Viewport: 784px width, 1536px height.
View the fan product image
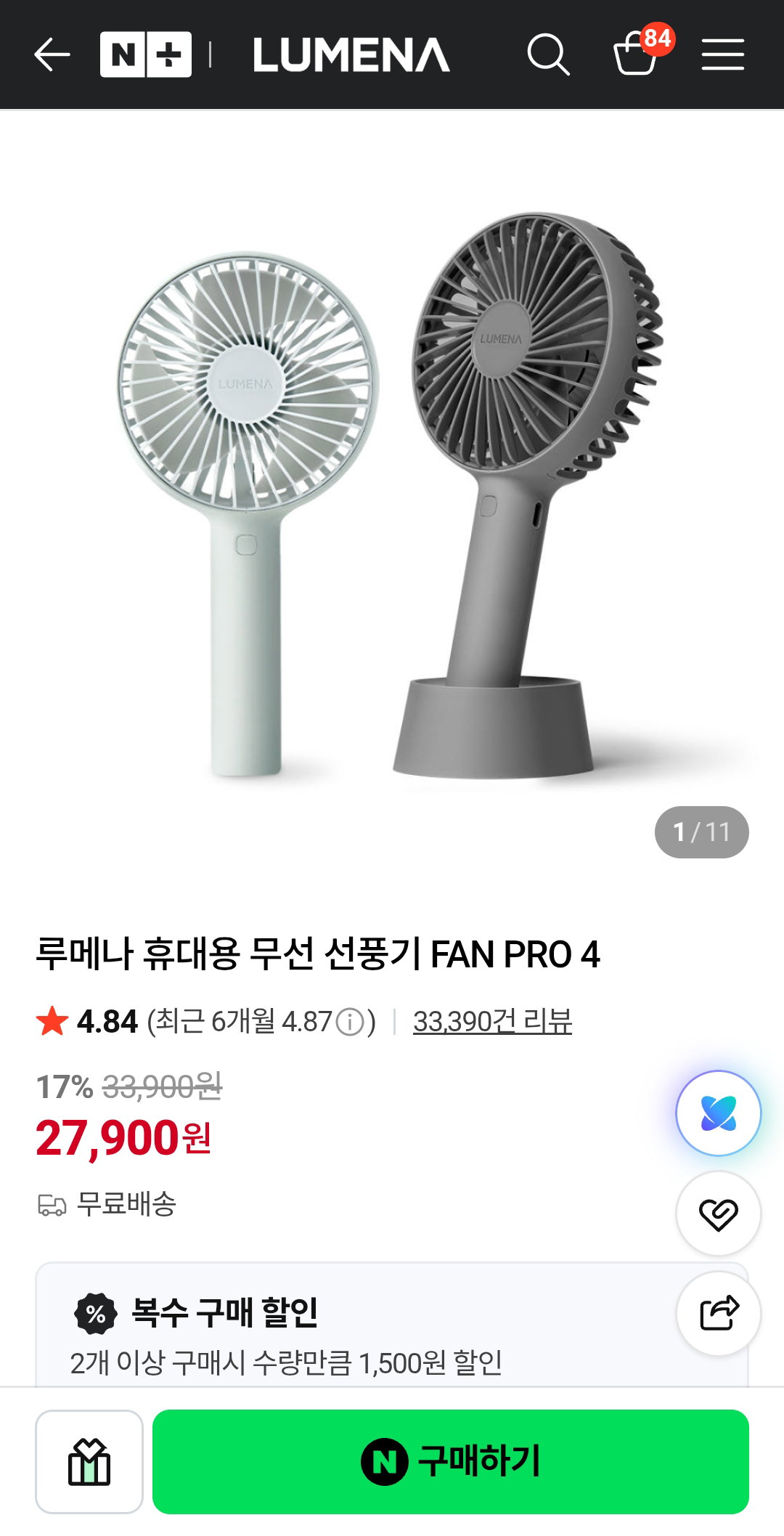pos(392,494)
